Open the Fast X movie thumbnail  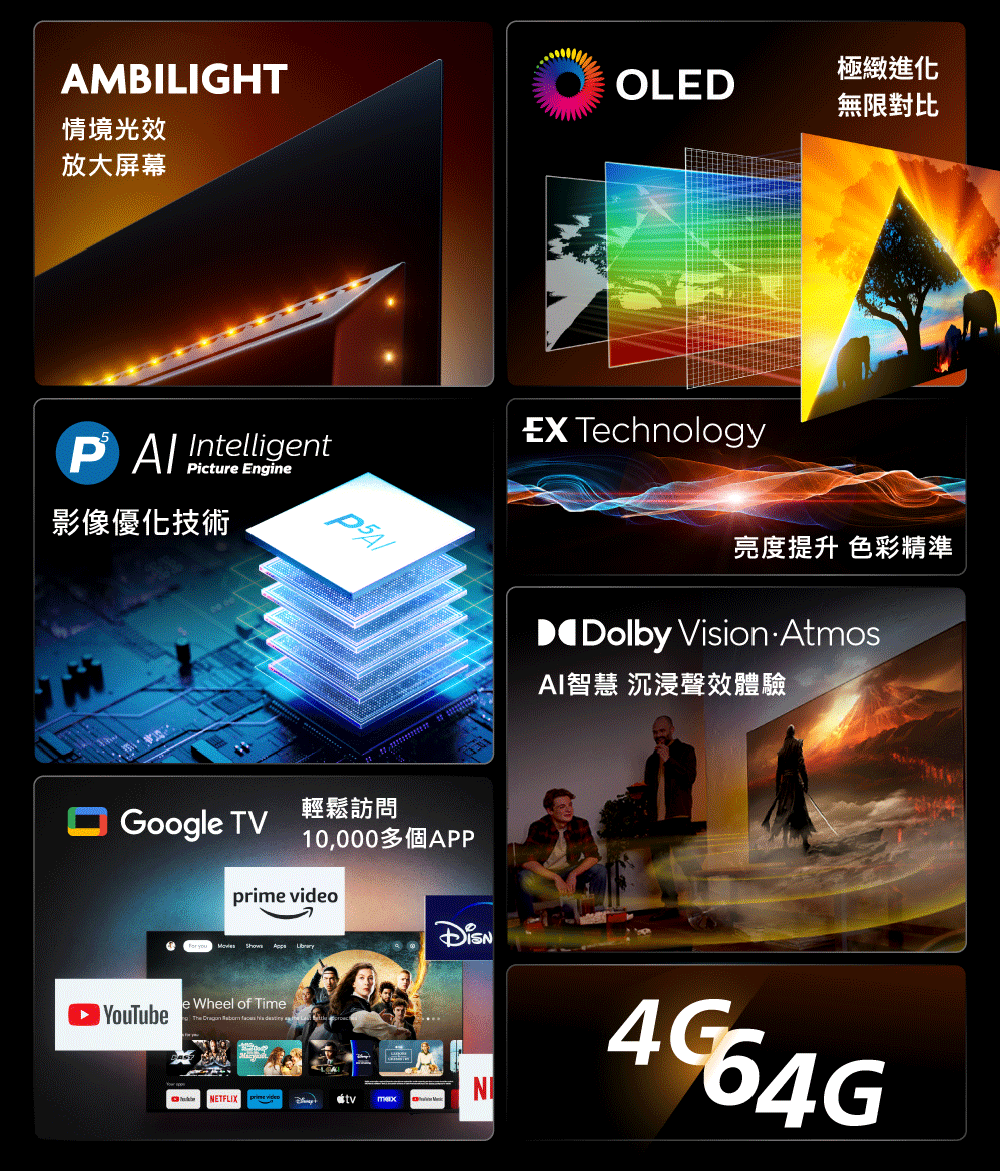[x=201, y=1056]
